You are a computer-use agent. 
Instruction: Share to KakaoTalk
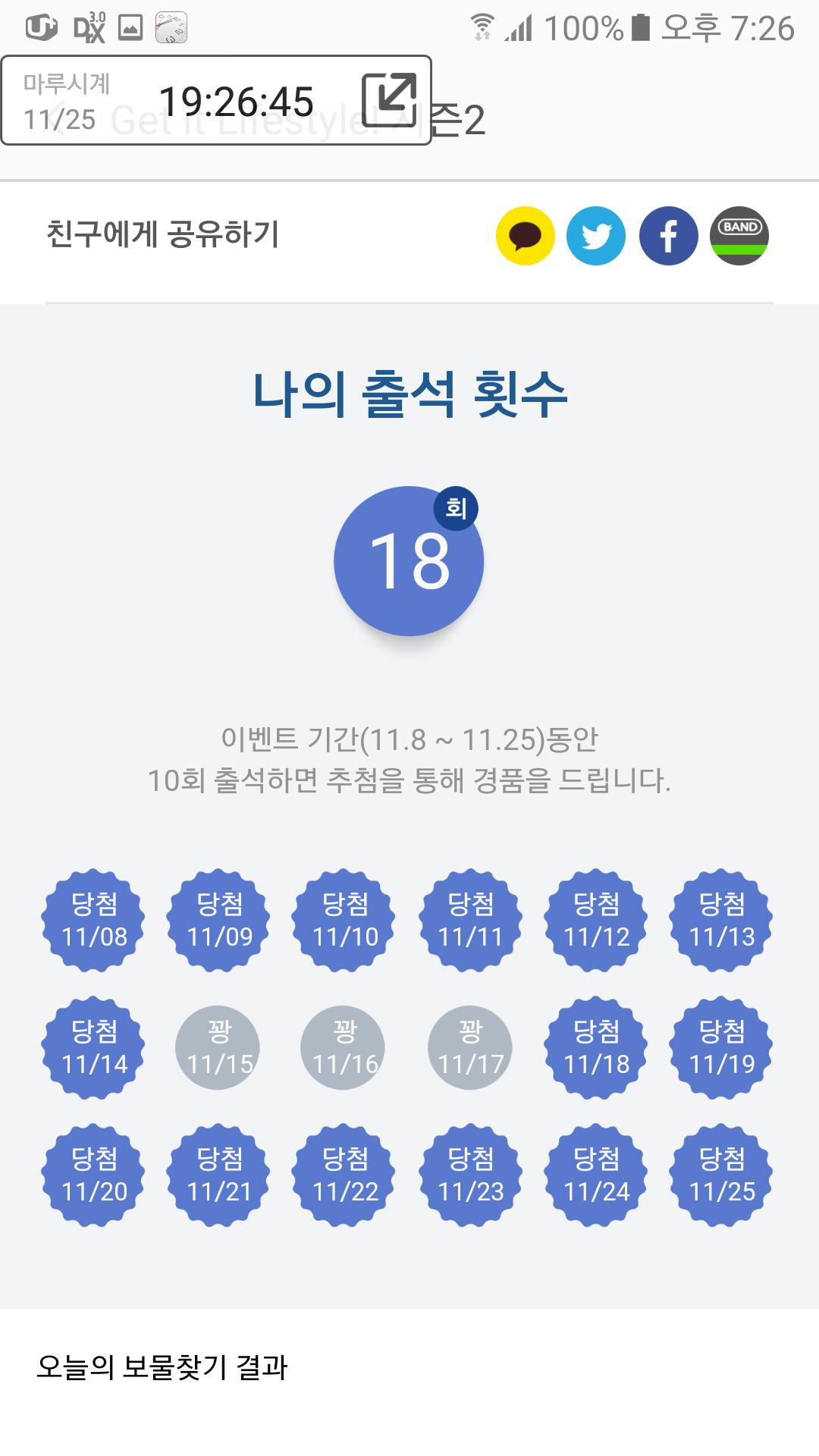[x=525, y=236]
